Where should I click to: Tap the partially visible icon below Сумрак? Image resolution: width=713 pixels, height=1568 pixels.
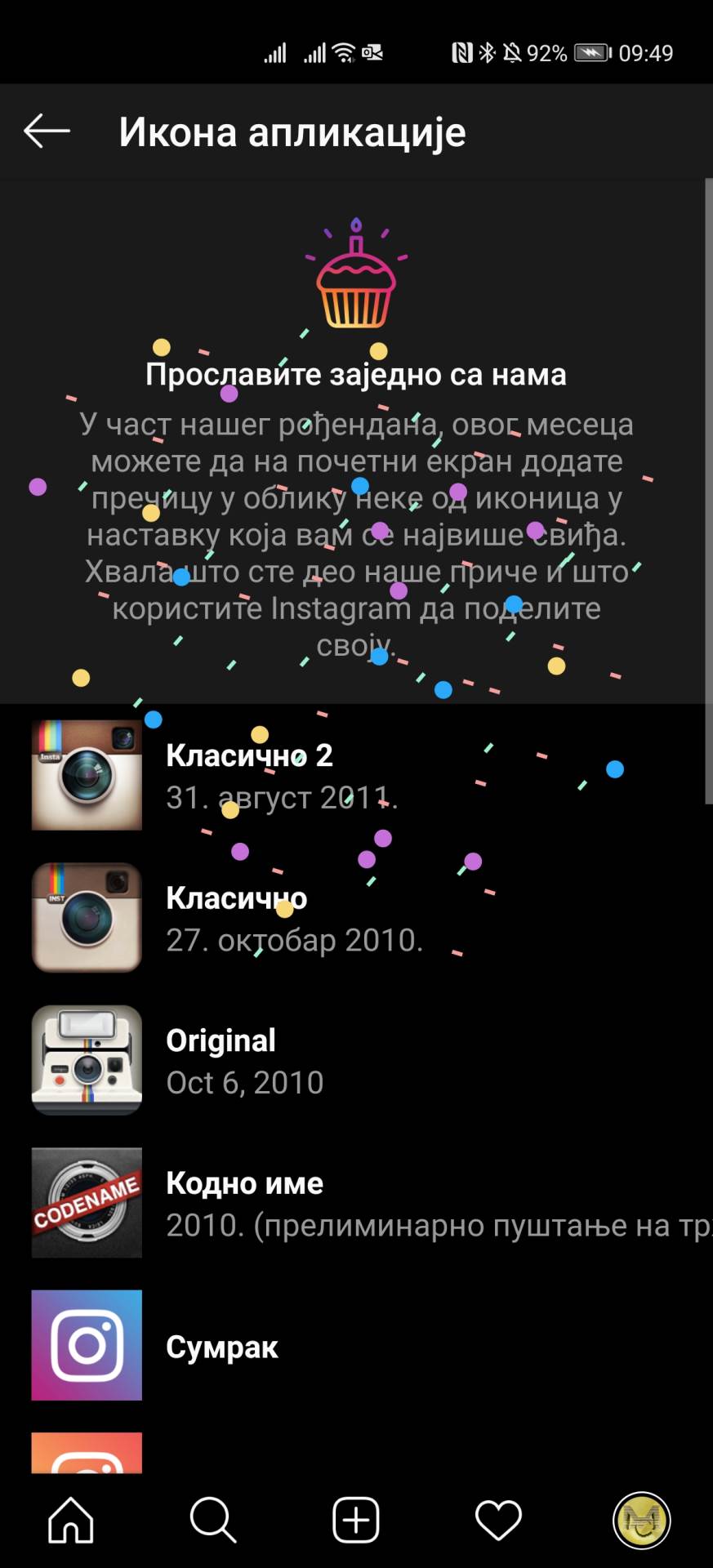point(86,1458)
